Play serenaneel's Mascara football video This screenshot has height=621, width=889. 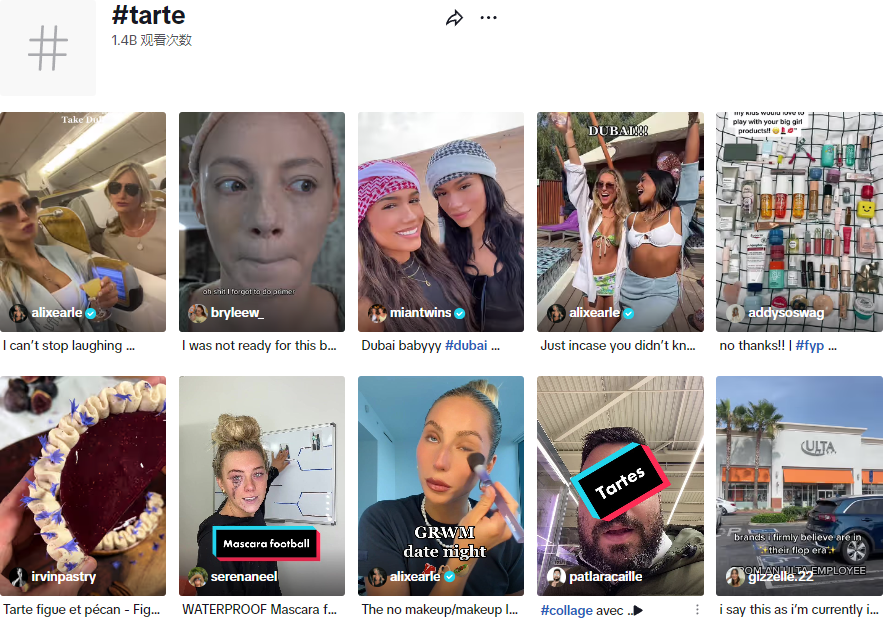(x=262, y=485)
